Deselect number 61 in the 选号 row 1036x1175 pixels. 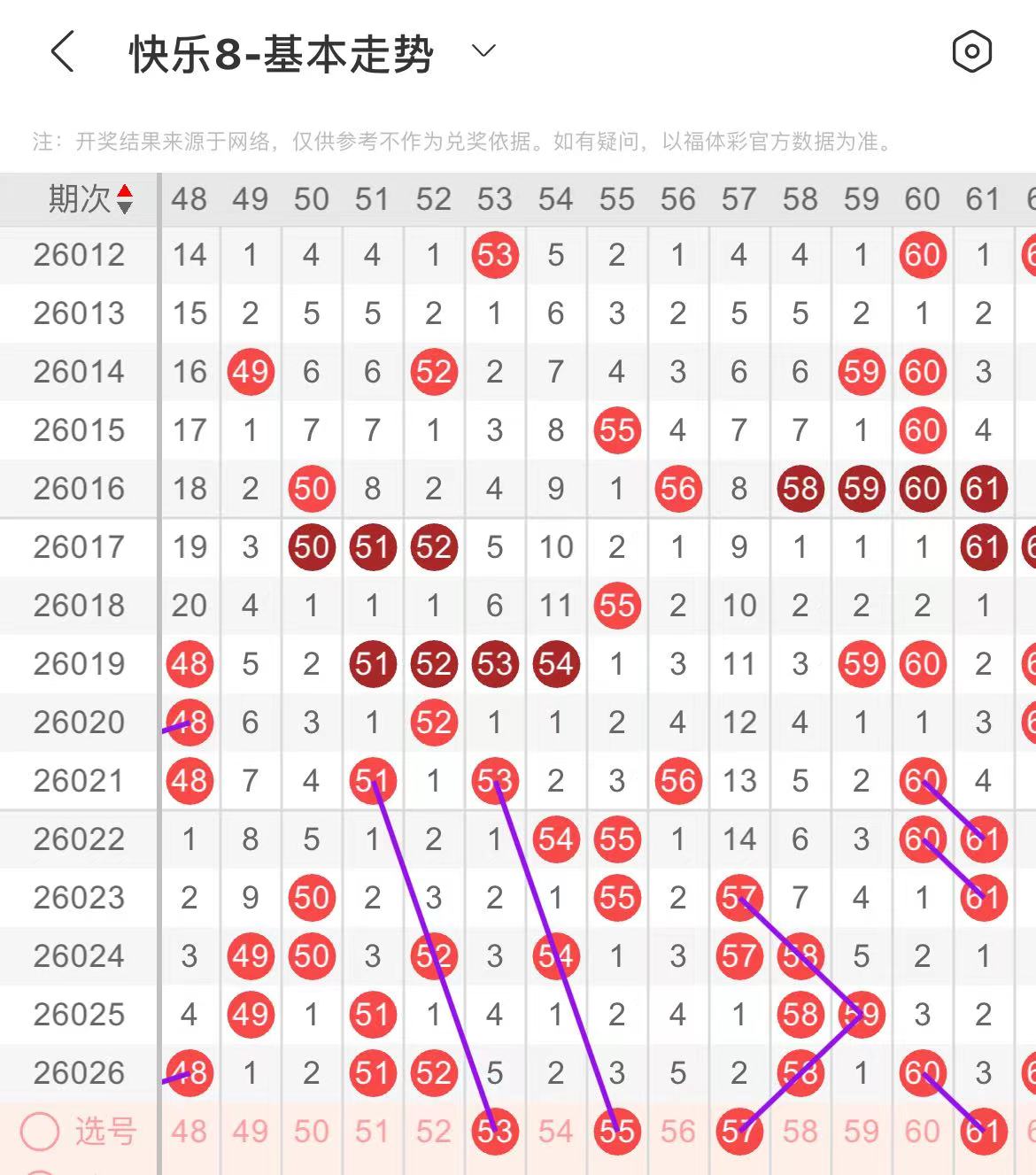coord(983,1132)
